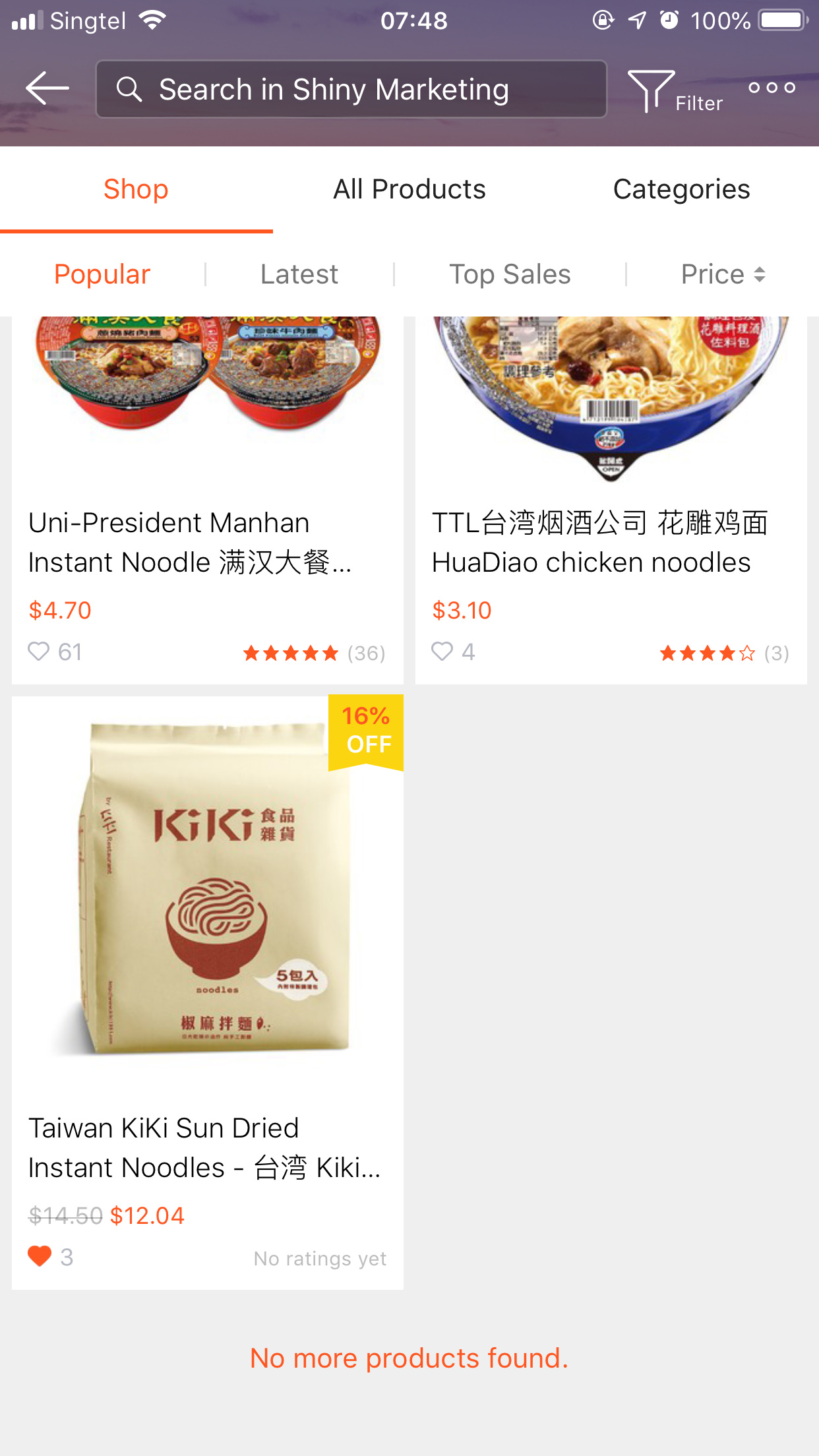Like the Uni-President Manhan Instant Noodle

click(x=39, y=652)
